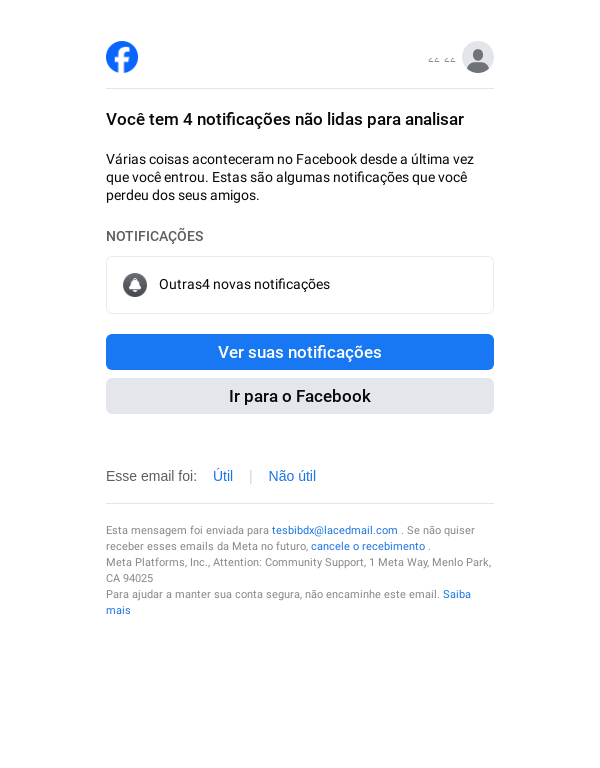Open the Saiba mais link

pyautogui.click(x=456, y=594)
